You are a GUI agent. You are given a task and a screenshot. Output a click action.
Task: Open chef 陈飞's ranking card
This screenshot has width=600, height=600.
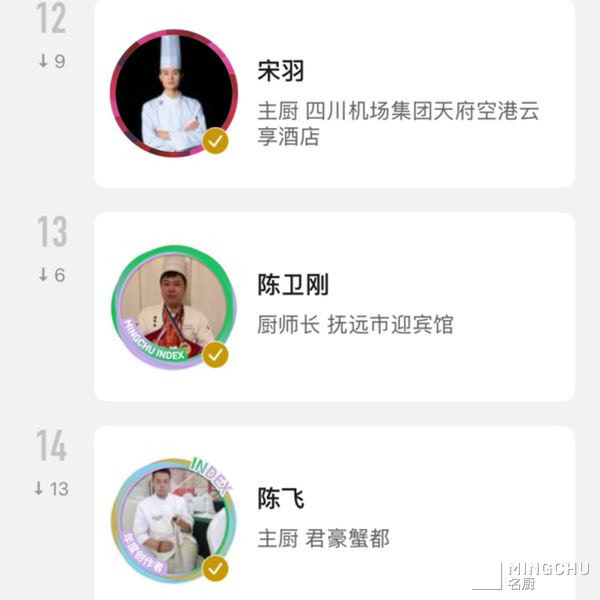pyautogui.click(x=334, y=515)
